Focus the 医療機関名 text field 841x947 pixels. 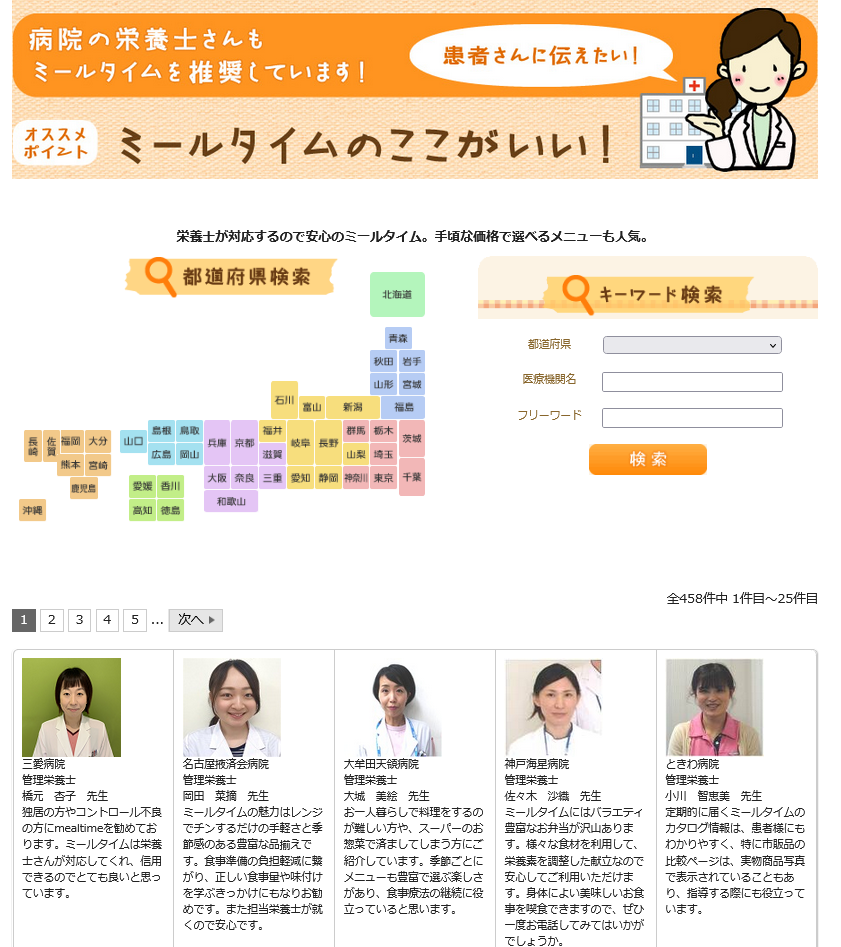691,382
